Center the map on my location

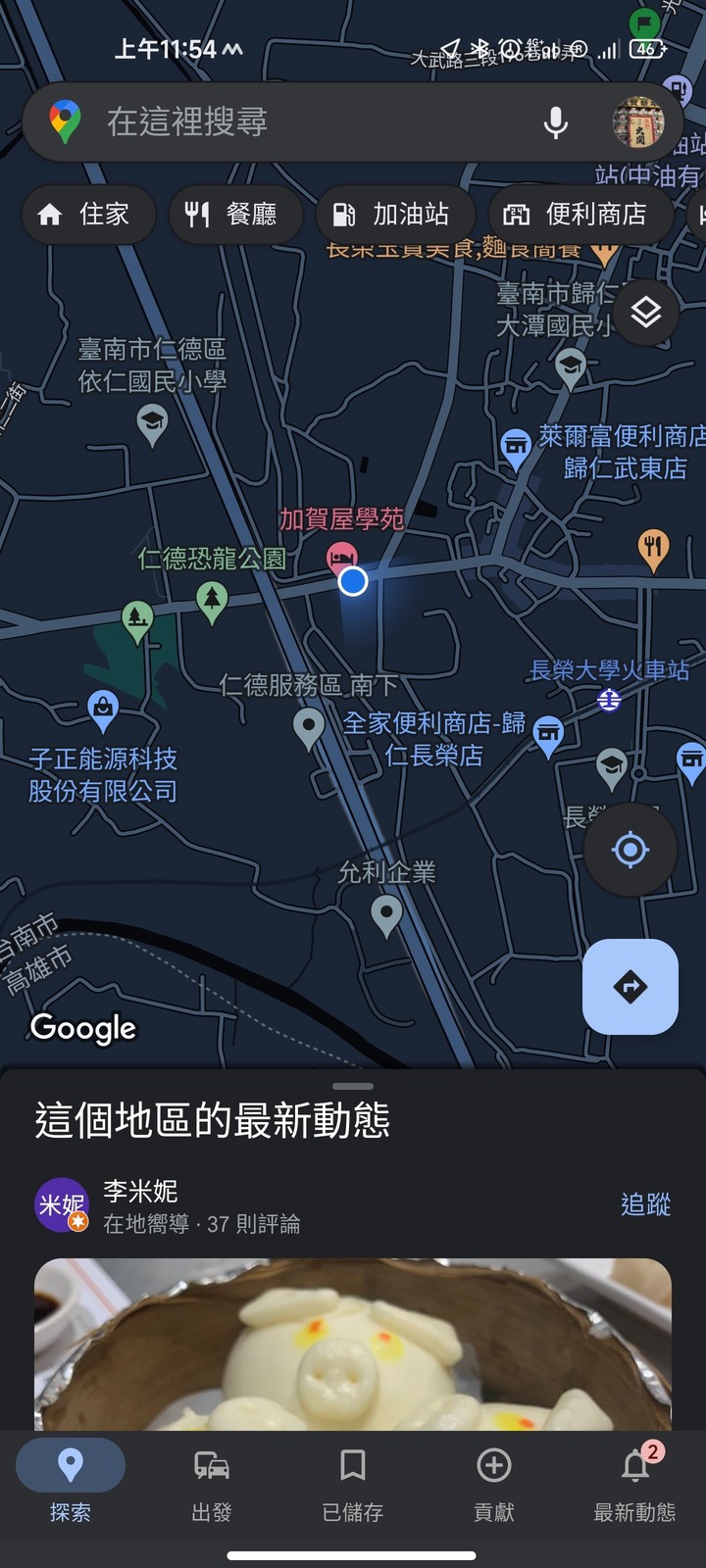click(x=630, y=850)
